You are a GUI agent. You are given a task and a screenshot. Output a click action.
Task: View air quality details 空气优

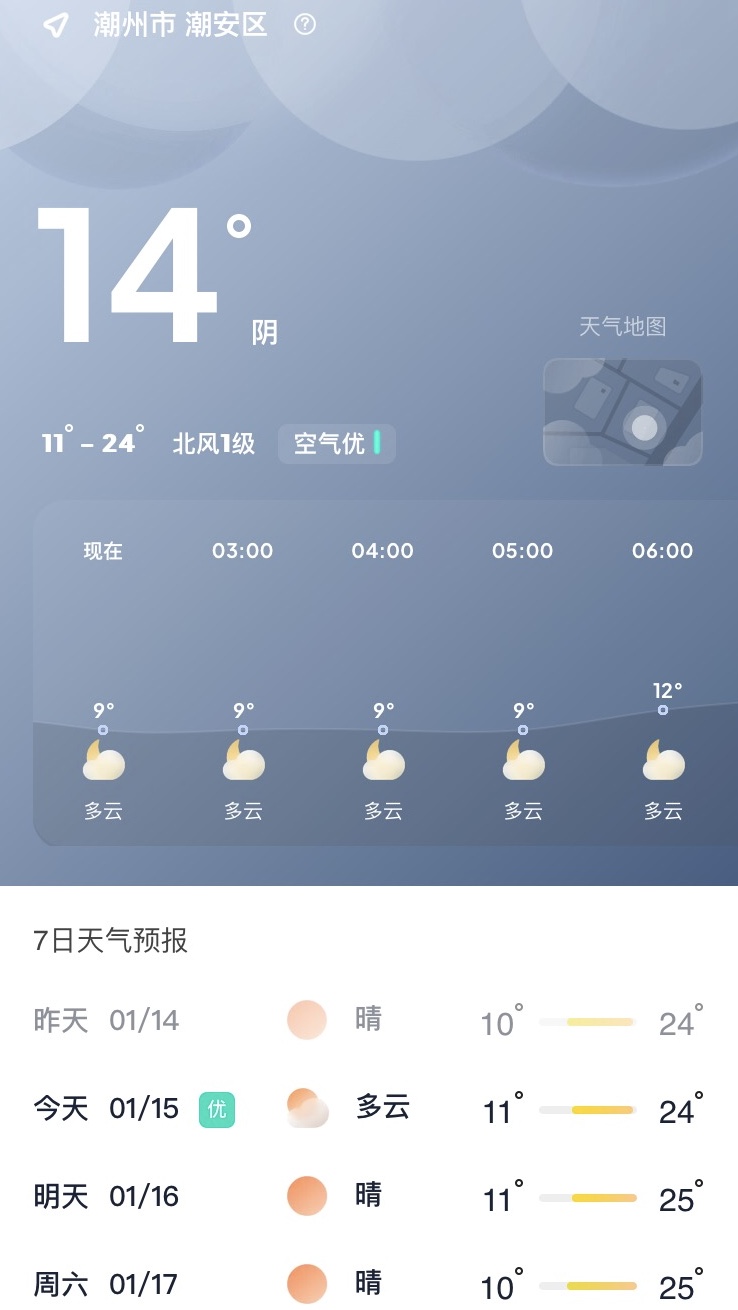point(336,443)
